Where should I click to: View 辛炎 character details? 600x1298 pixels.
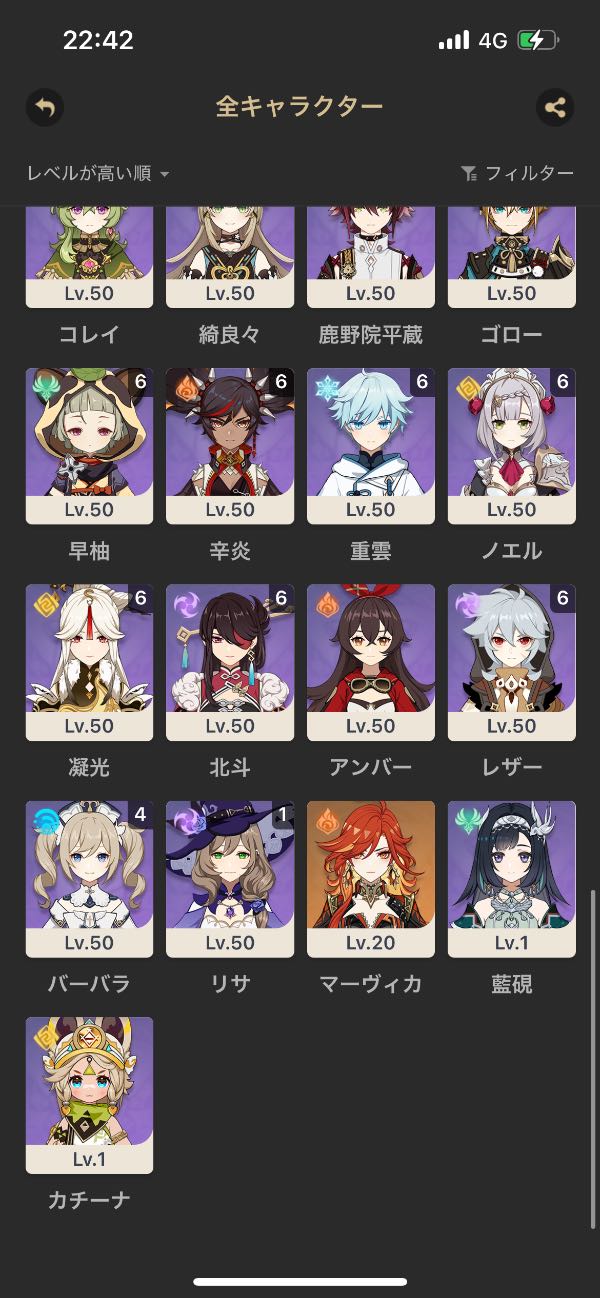coord(230,445)
